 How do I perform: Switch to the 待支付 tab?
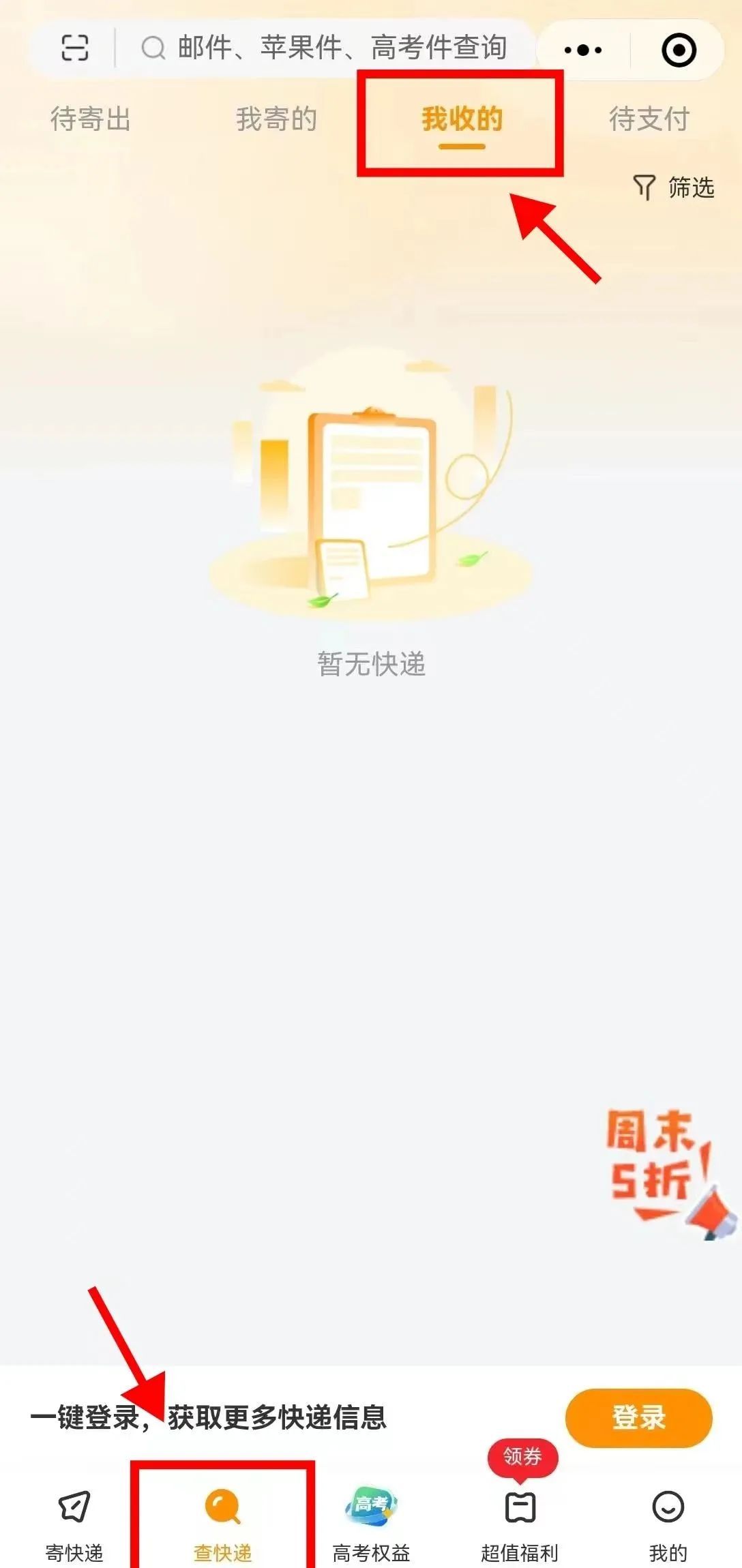click(x=649, y=119)
